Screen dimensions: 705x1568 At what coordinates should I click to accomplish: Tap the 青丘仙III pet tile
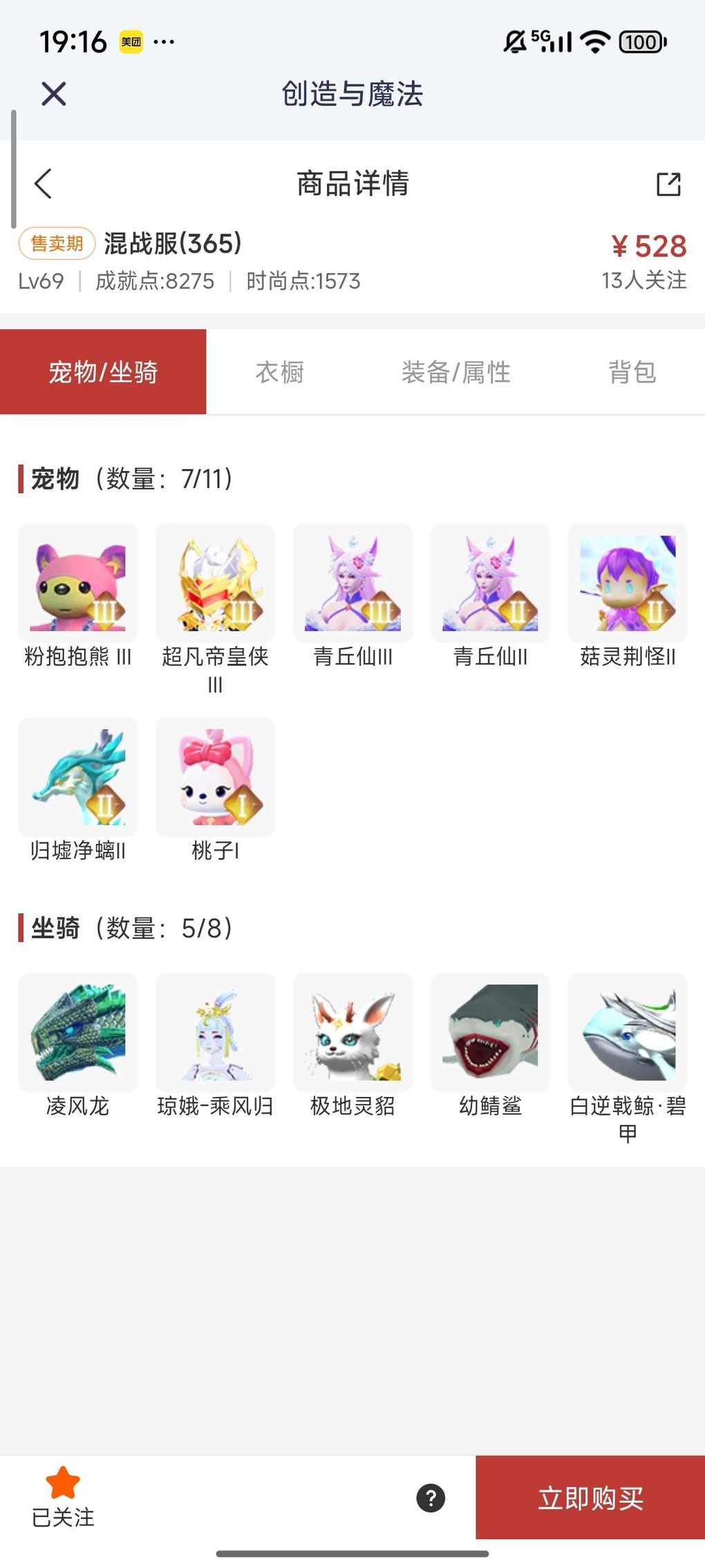[352, 584]
